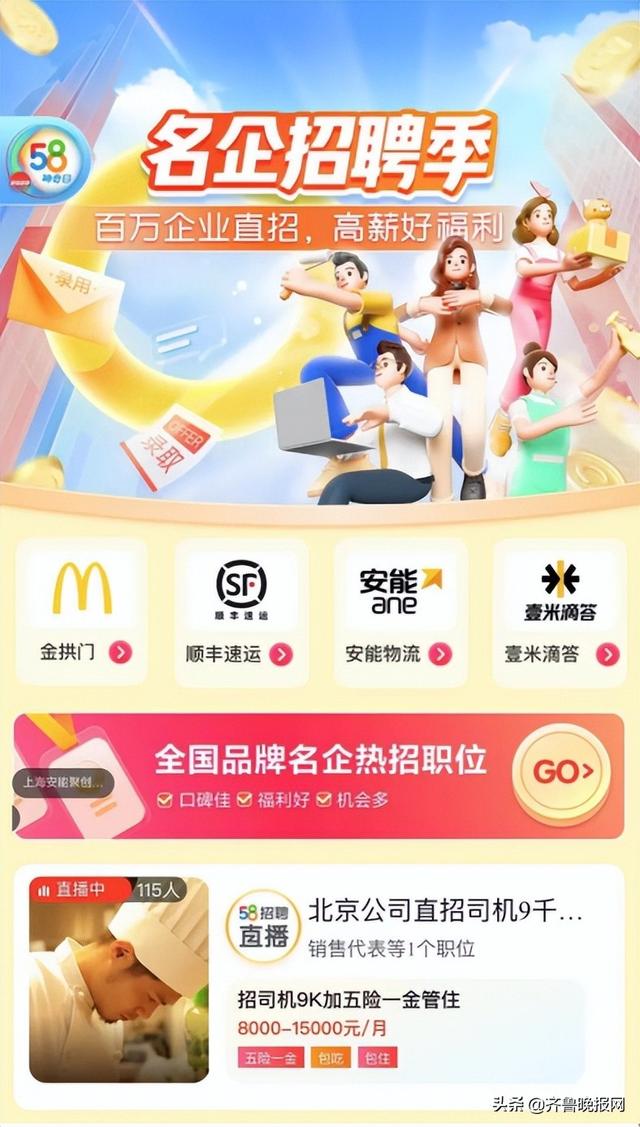View 顺丰速运 job openings
The height and width of the screenshot is (1127, 640).
click(x=241, y=612)
